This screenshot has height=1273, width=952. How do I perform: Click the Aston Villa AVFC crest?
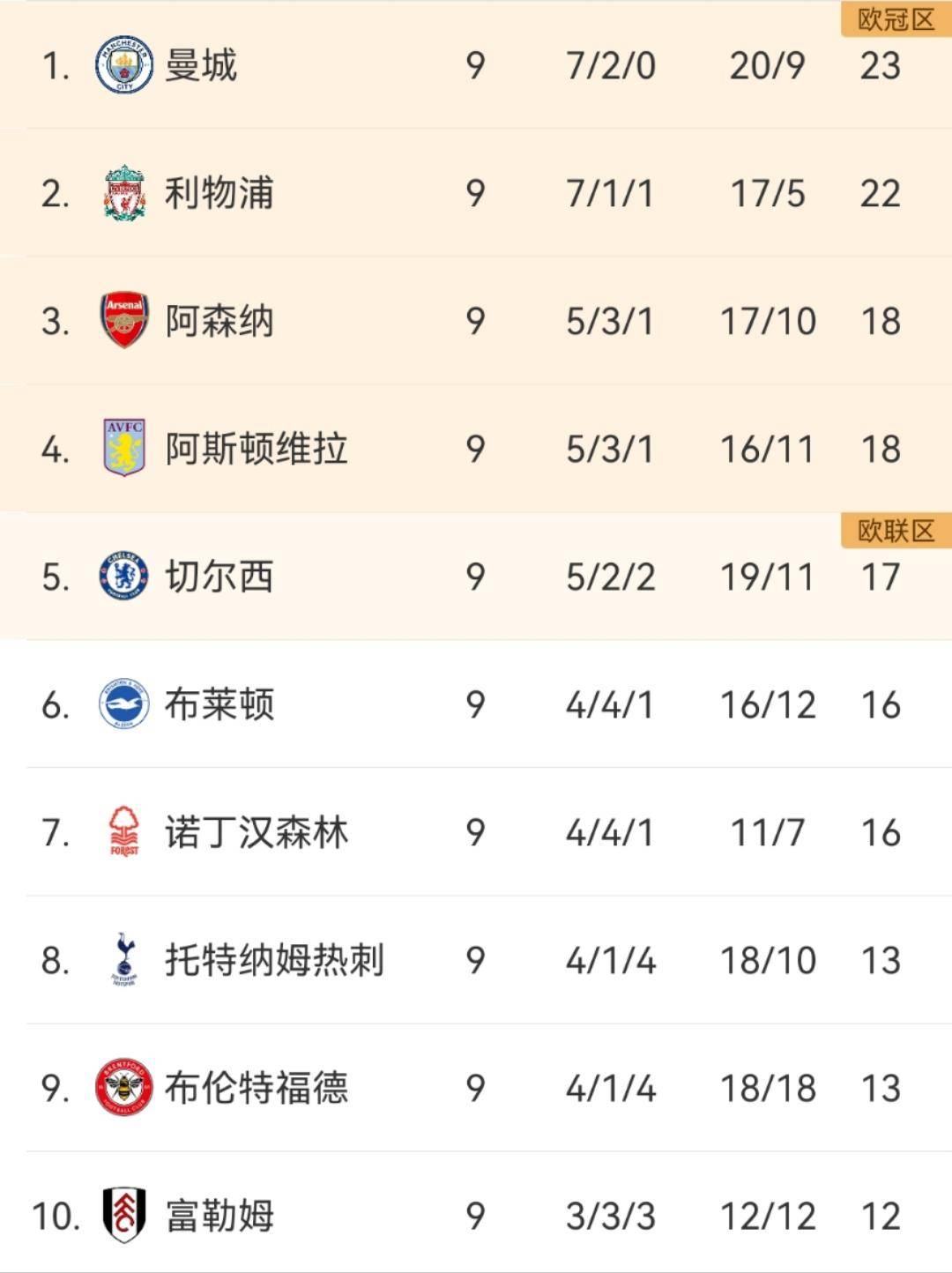[x=122, y=449]
